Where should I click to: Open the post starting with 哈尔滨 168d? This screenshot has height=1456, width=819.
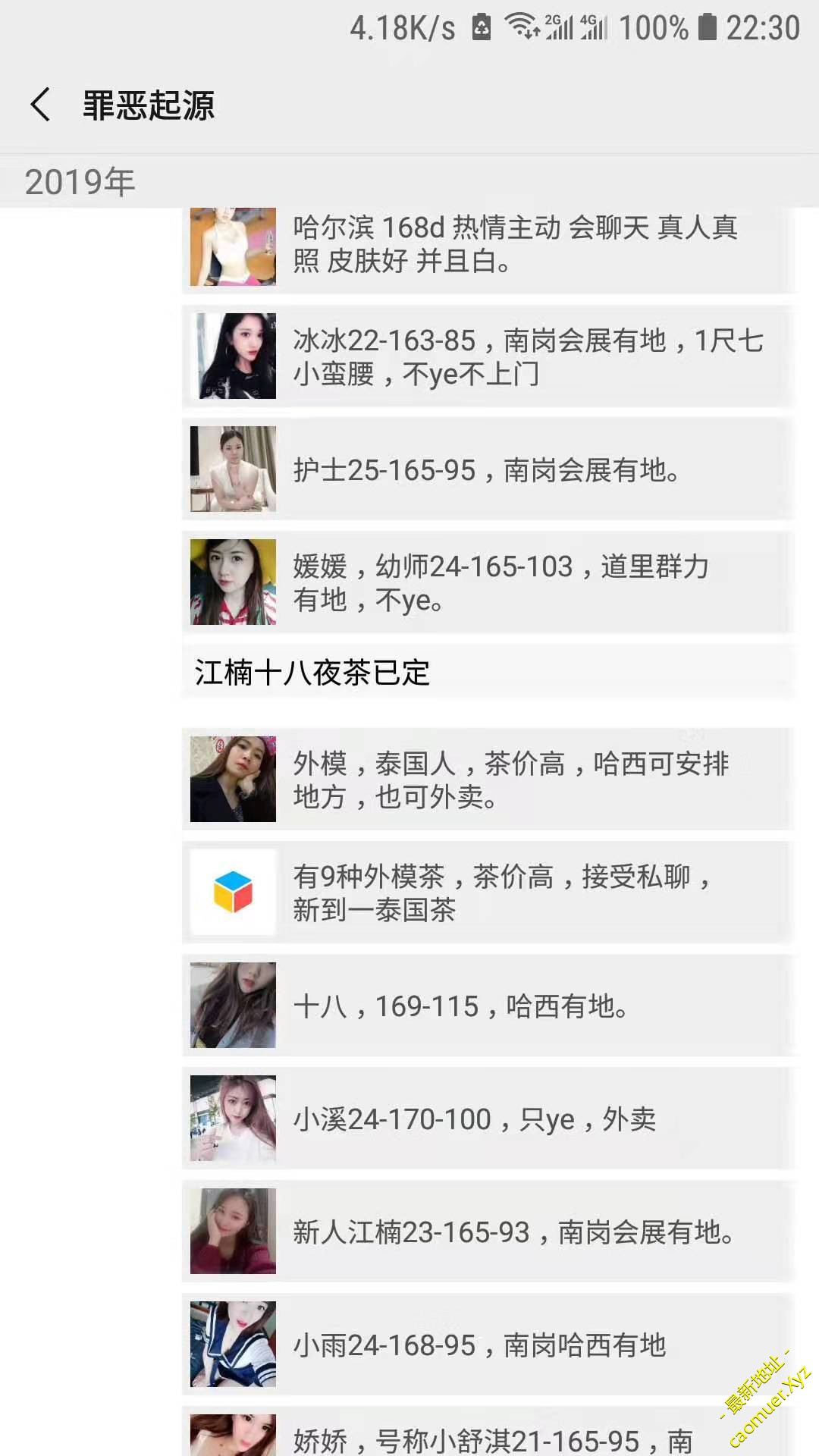coord(488,247)
